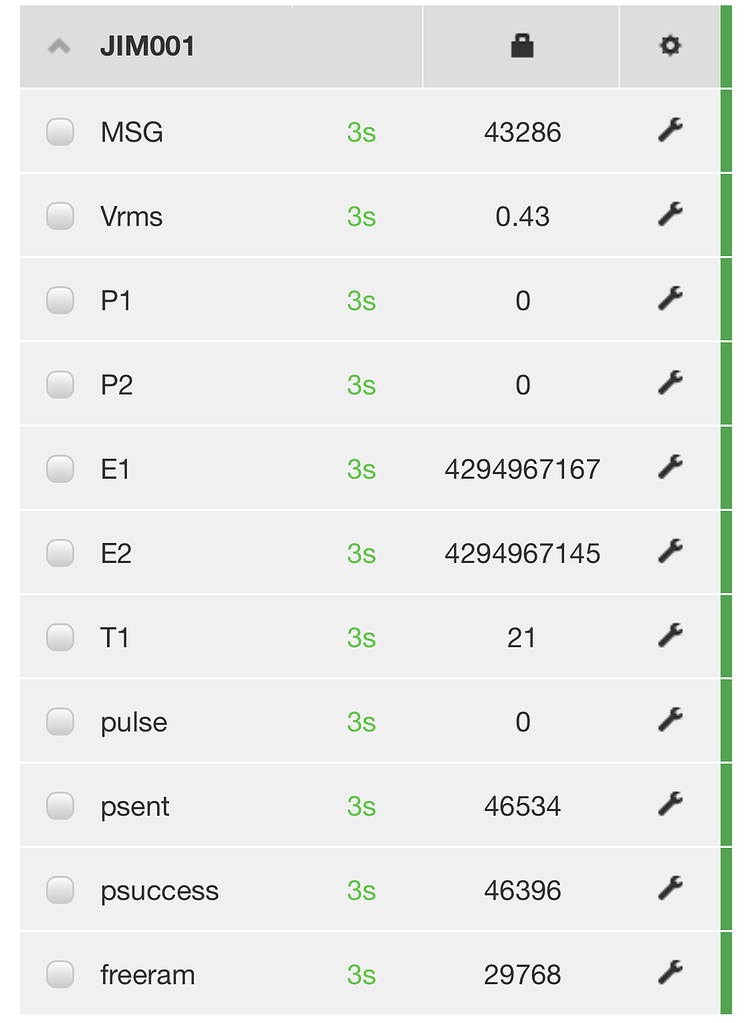Select the checkbox on the E2 row

pos(59,552)
